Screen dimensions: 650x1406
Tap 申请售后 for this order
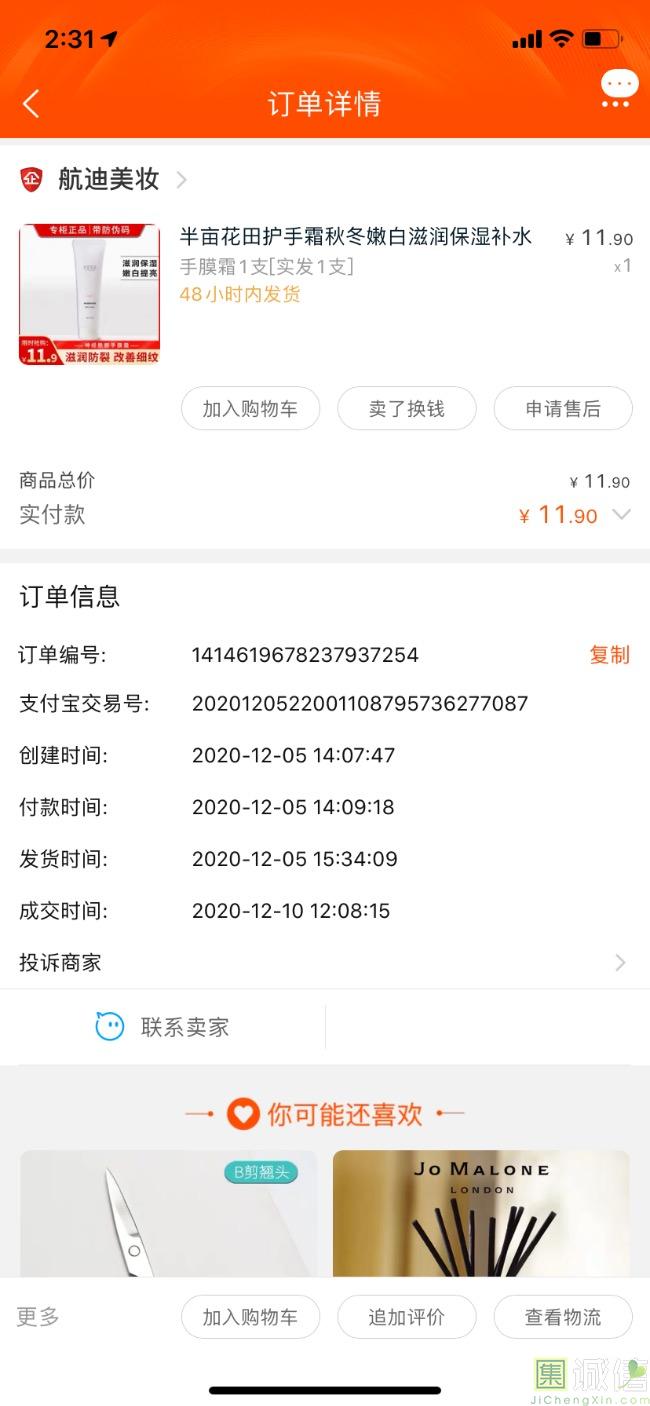563,409
